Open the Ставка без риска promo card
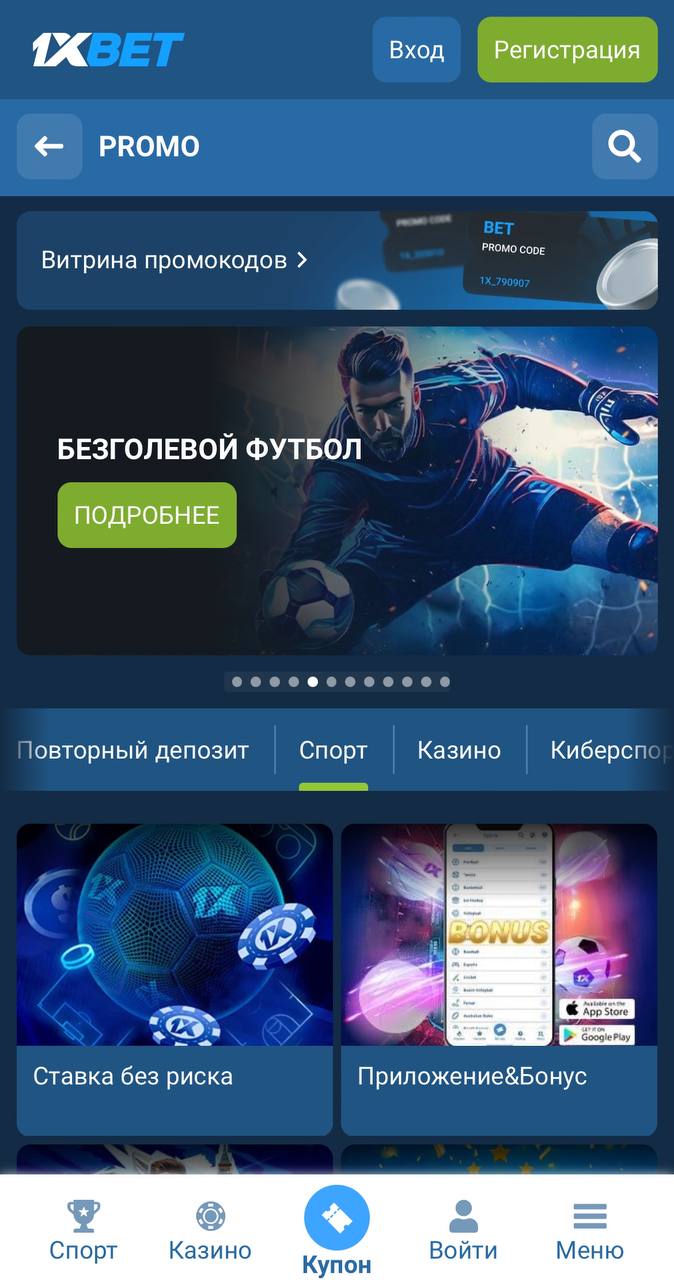674x1280 pixels. click(175, 980)
